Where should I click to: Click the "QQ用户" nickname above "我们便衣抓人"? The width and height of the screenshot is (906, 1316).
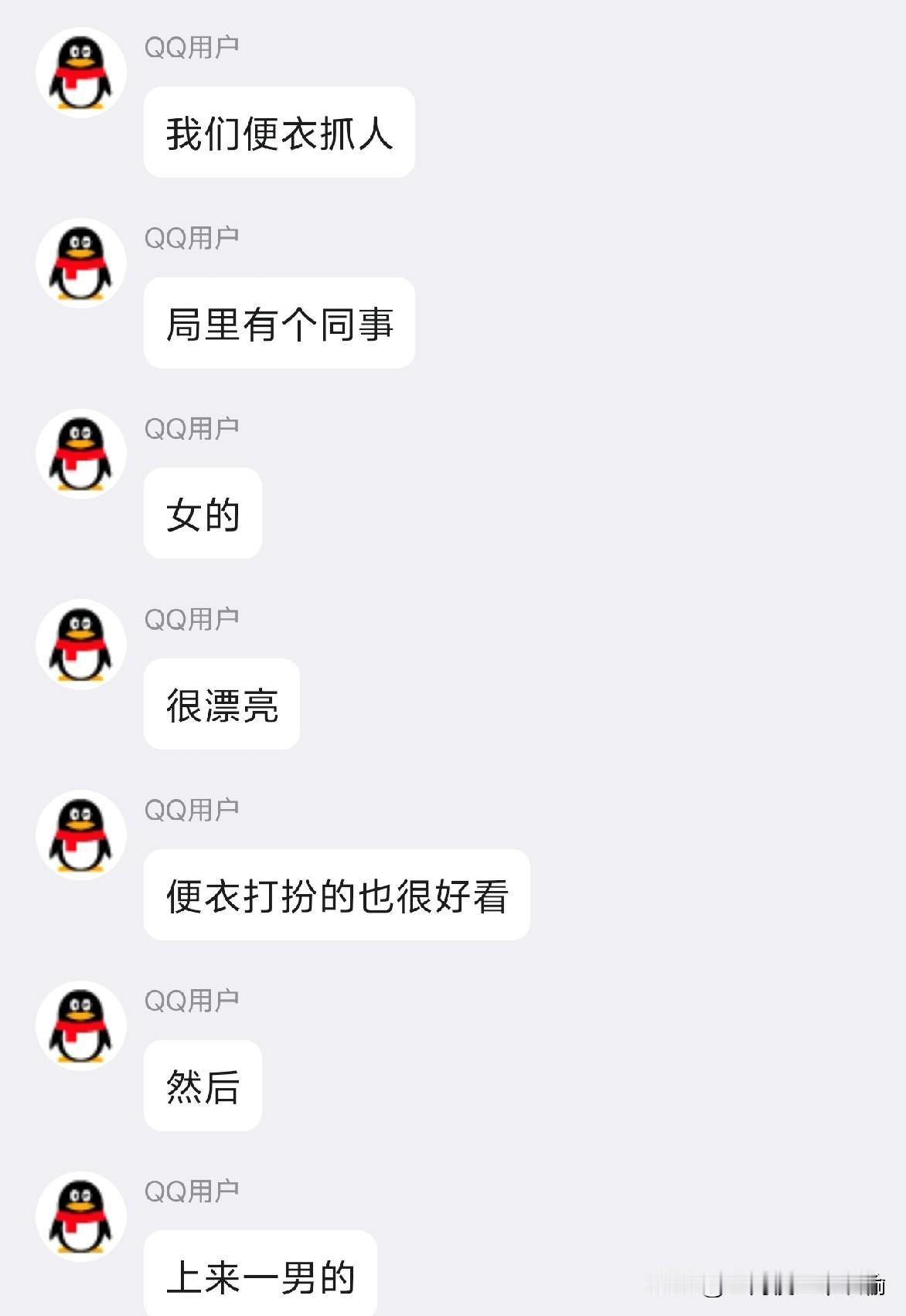tap(192, 48)
